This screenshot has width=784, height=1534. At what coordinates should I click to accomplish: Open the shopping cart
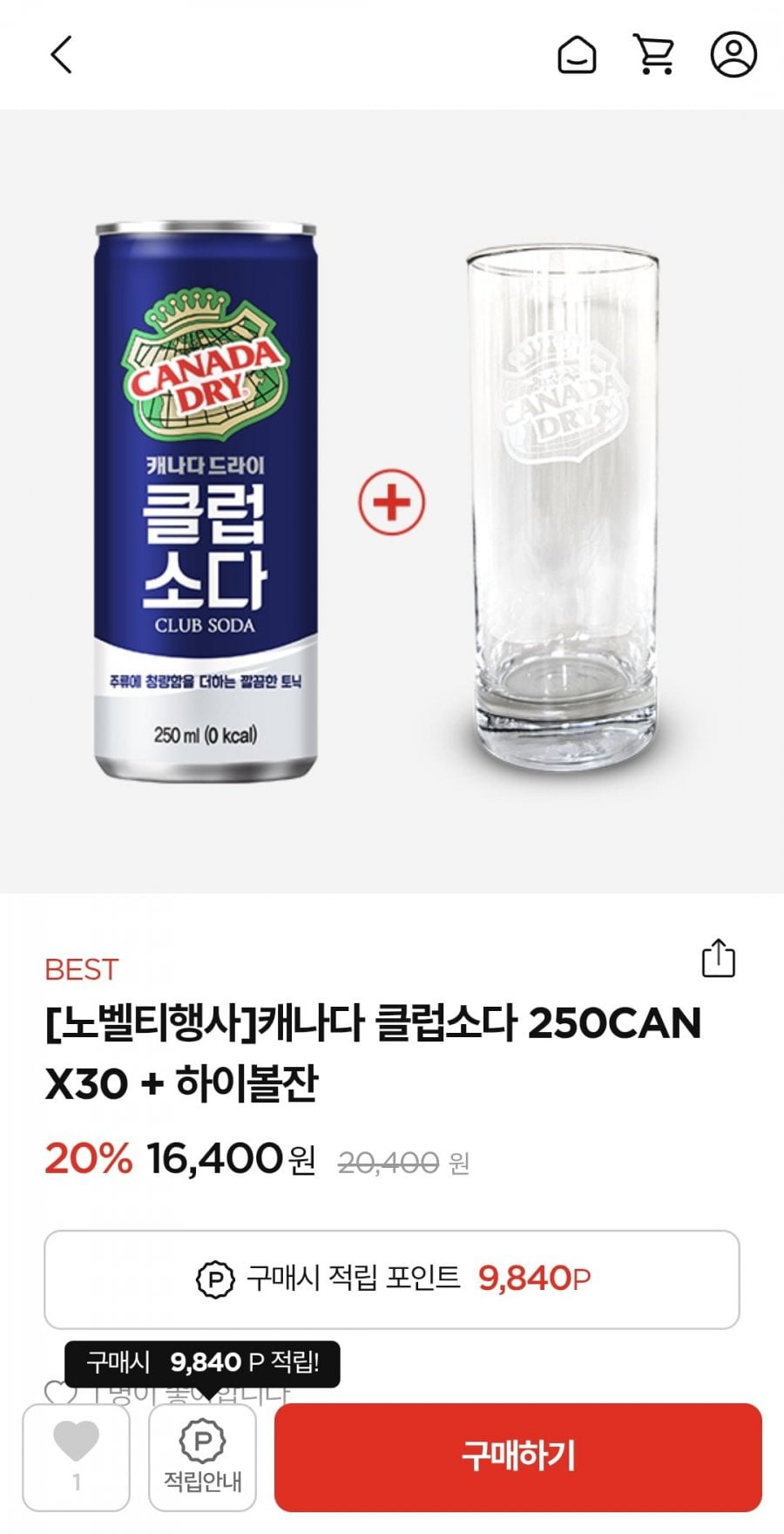tap(654, 55)
